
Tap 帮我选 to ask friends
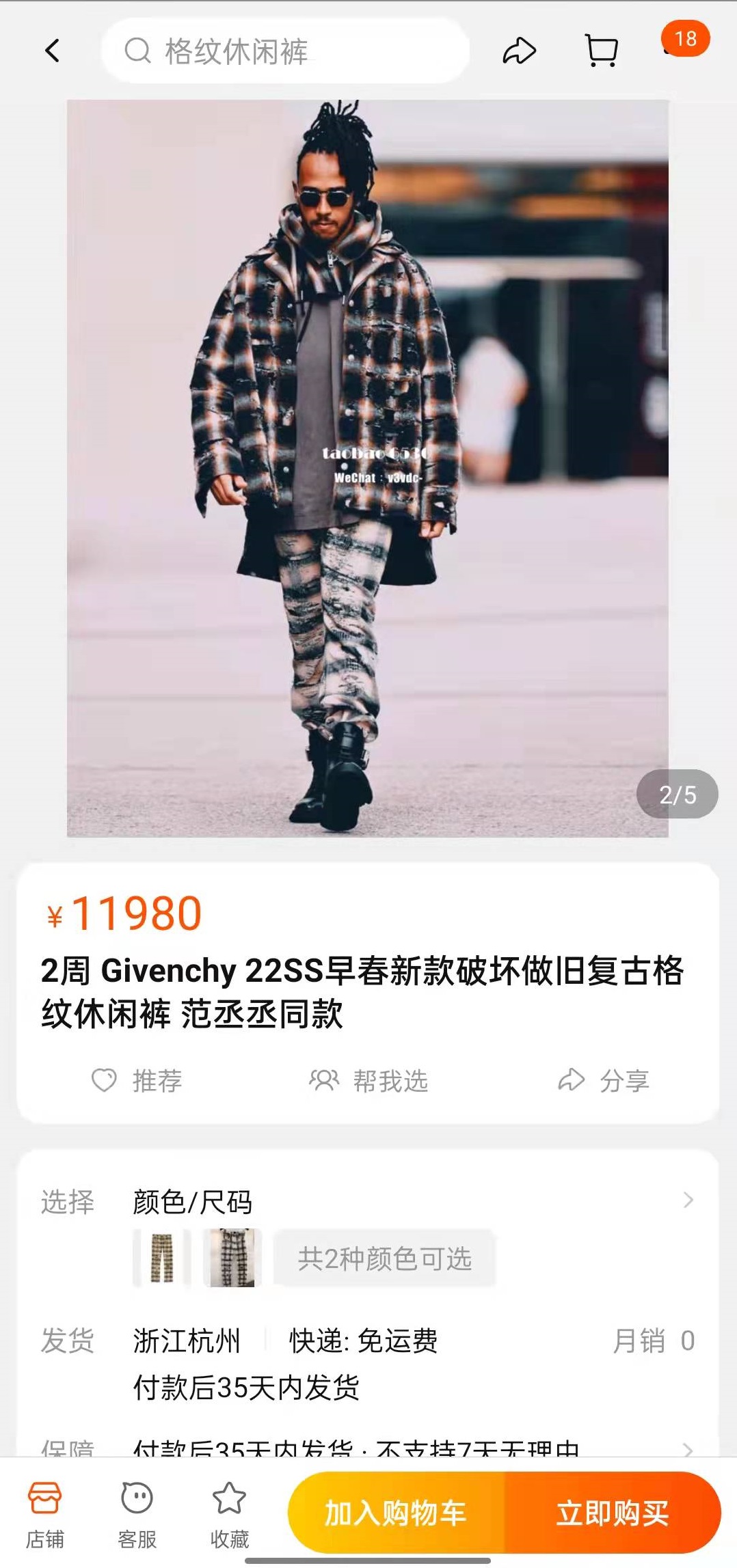(x=368, y=1080)
